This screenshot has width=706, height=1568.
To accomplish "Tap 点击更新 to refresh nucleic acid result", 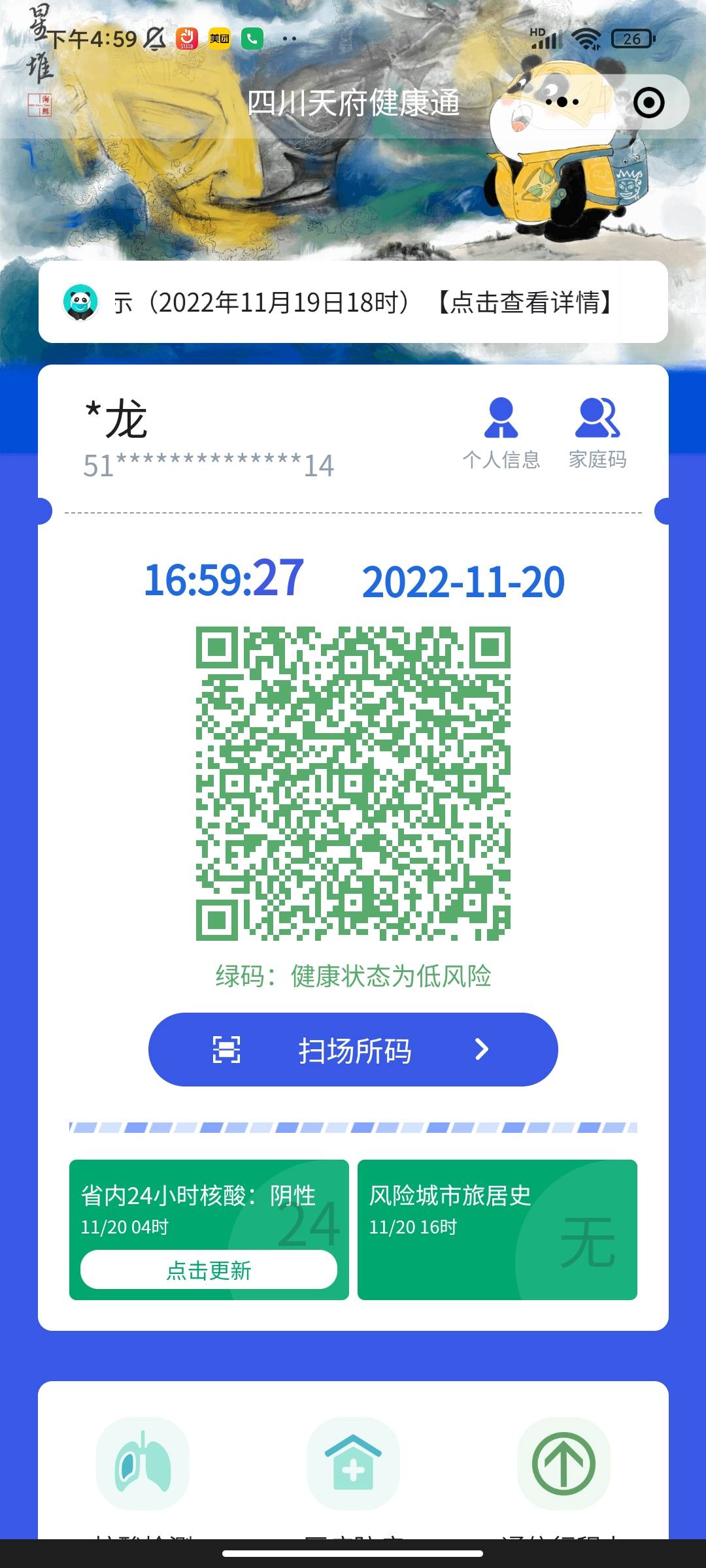I will click(209, 1269).
